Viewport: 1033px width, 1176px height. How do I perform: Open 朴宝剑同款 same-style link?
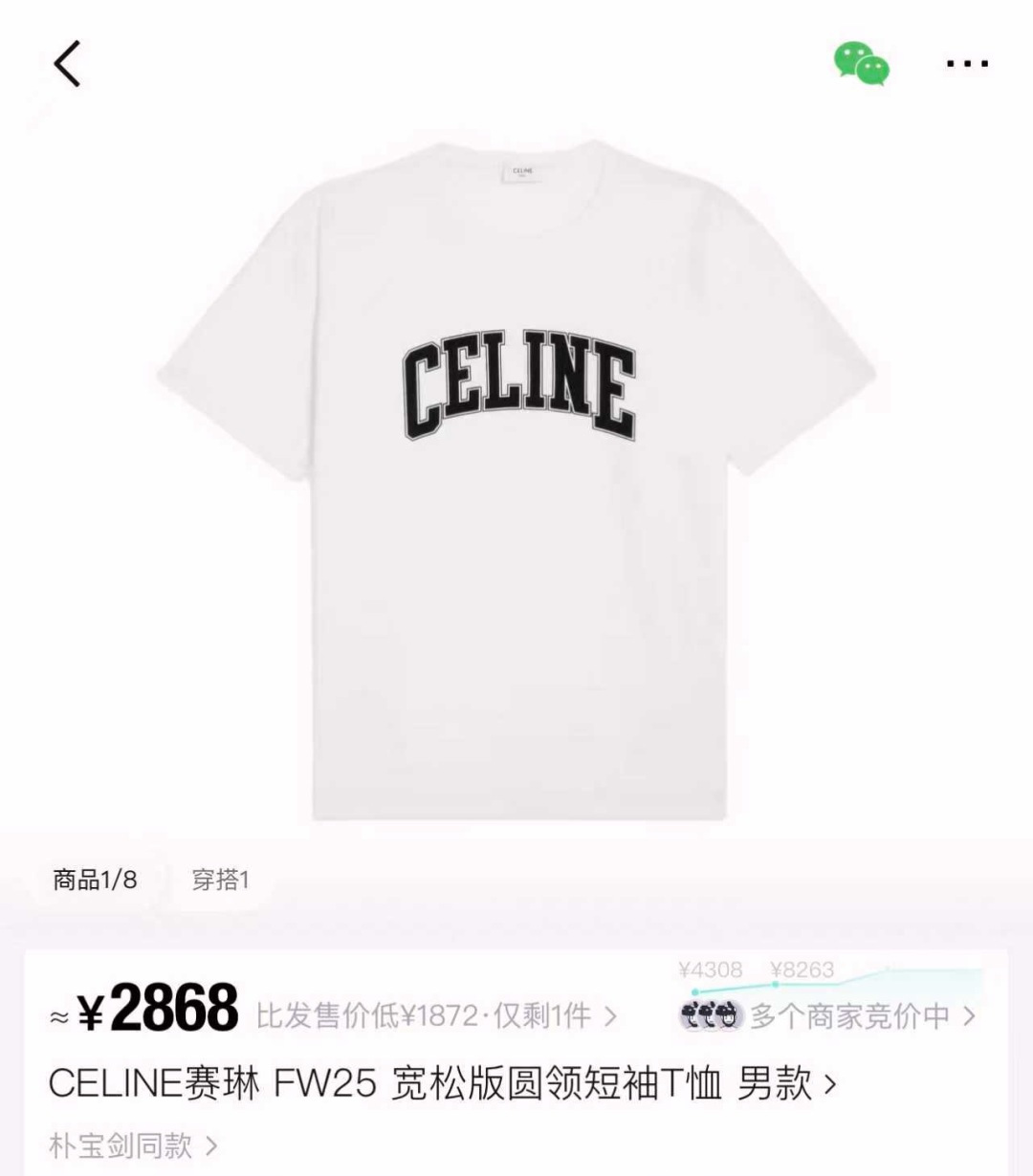pos(132,1145)
